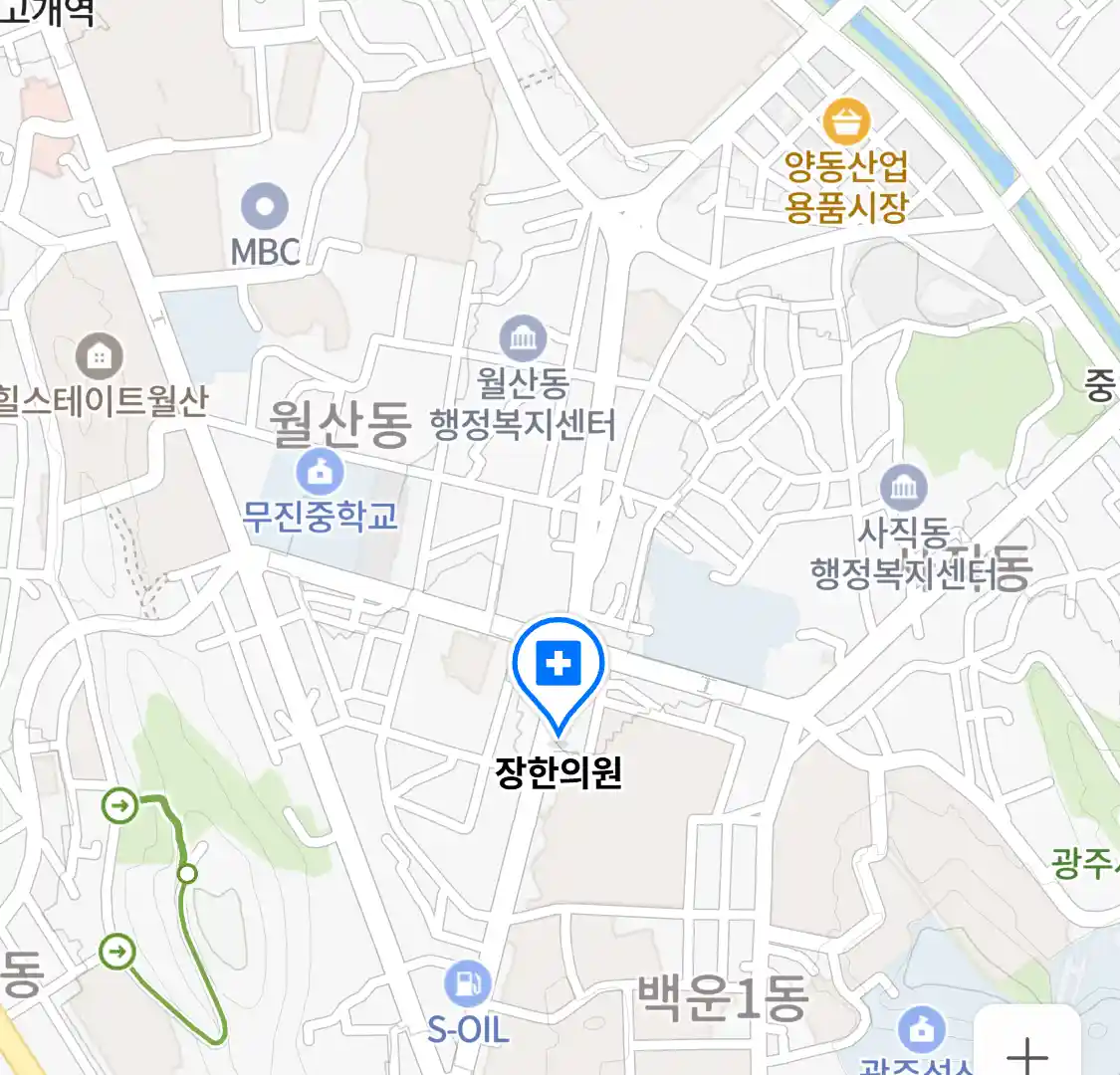Open the MBC map marker
Viewport: 1120px width, 1075px height.
[265, 208]
